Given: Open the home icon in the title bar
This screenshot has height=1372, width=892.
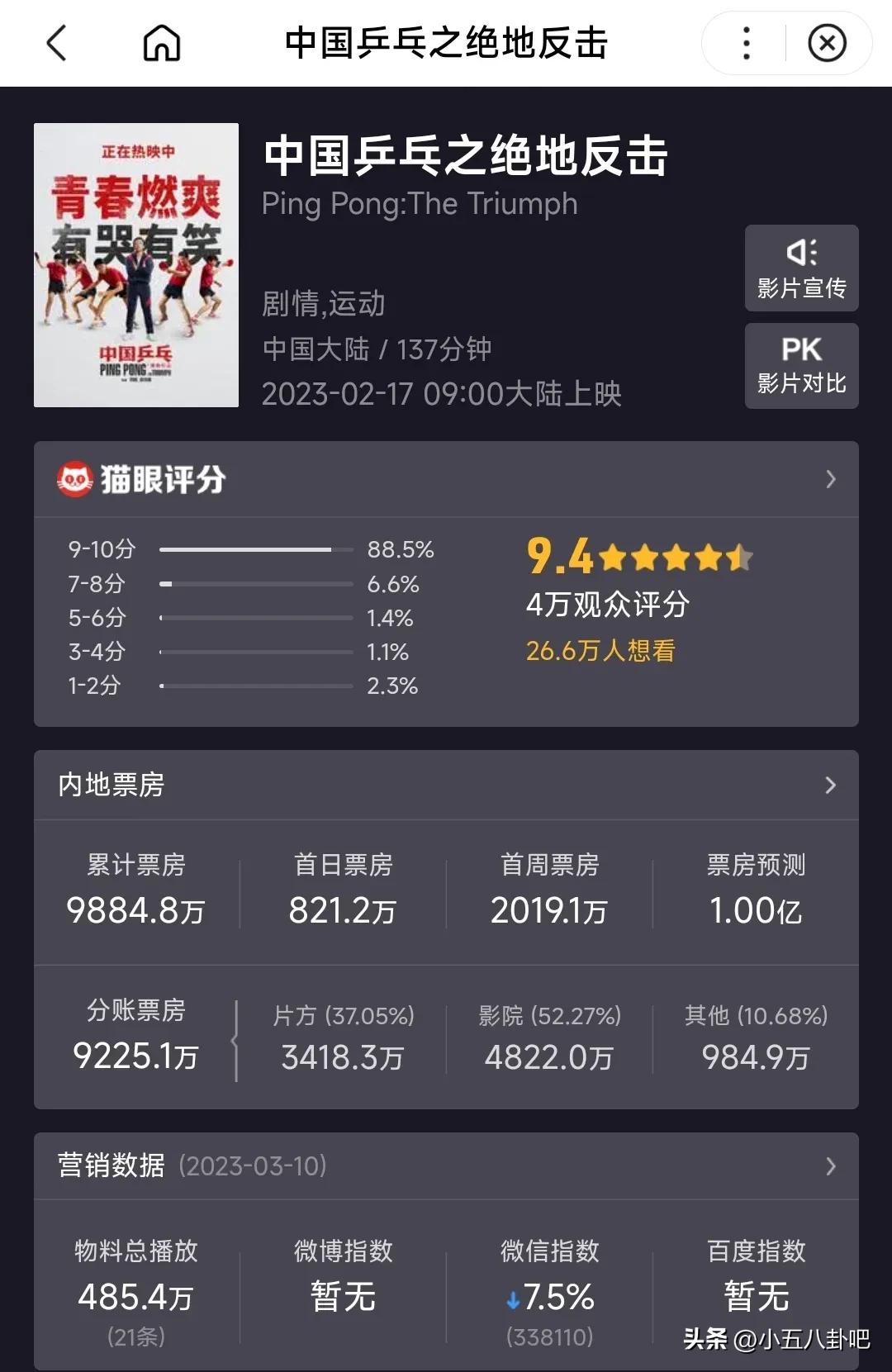Looking at the screenshot, I should (162, 42).
